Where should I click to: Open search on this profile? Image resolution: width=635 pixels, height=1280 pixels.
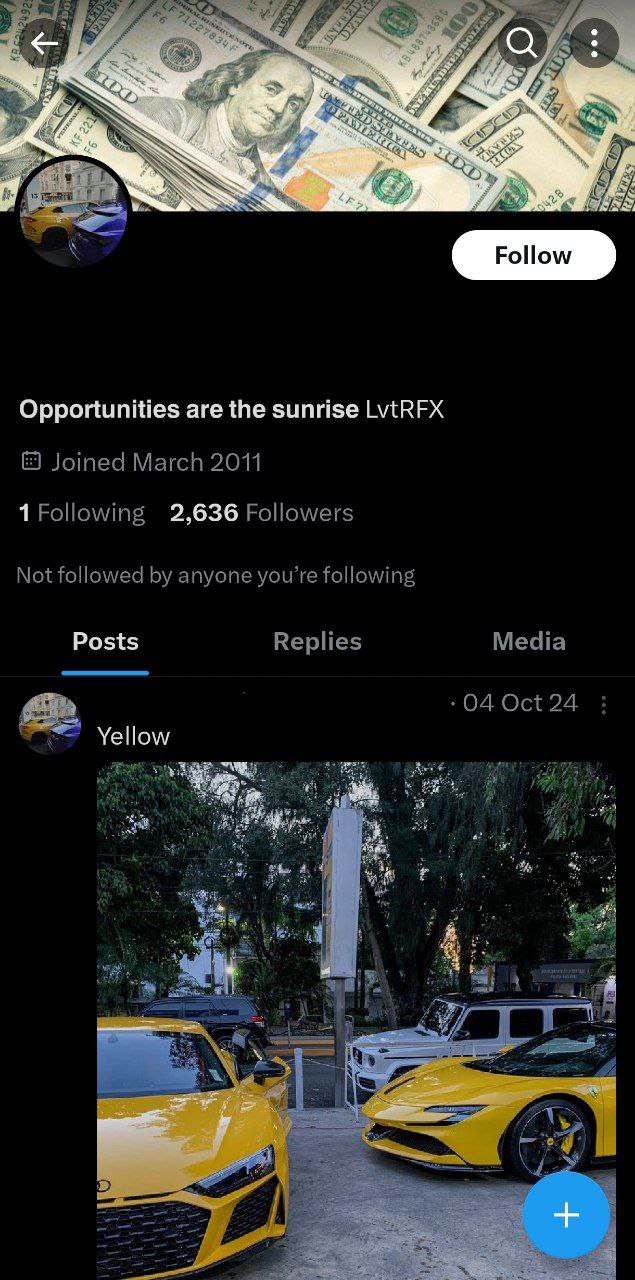(521, 43)
